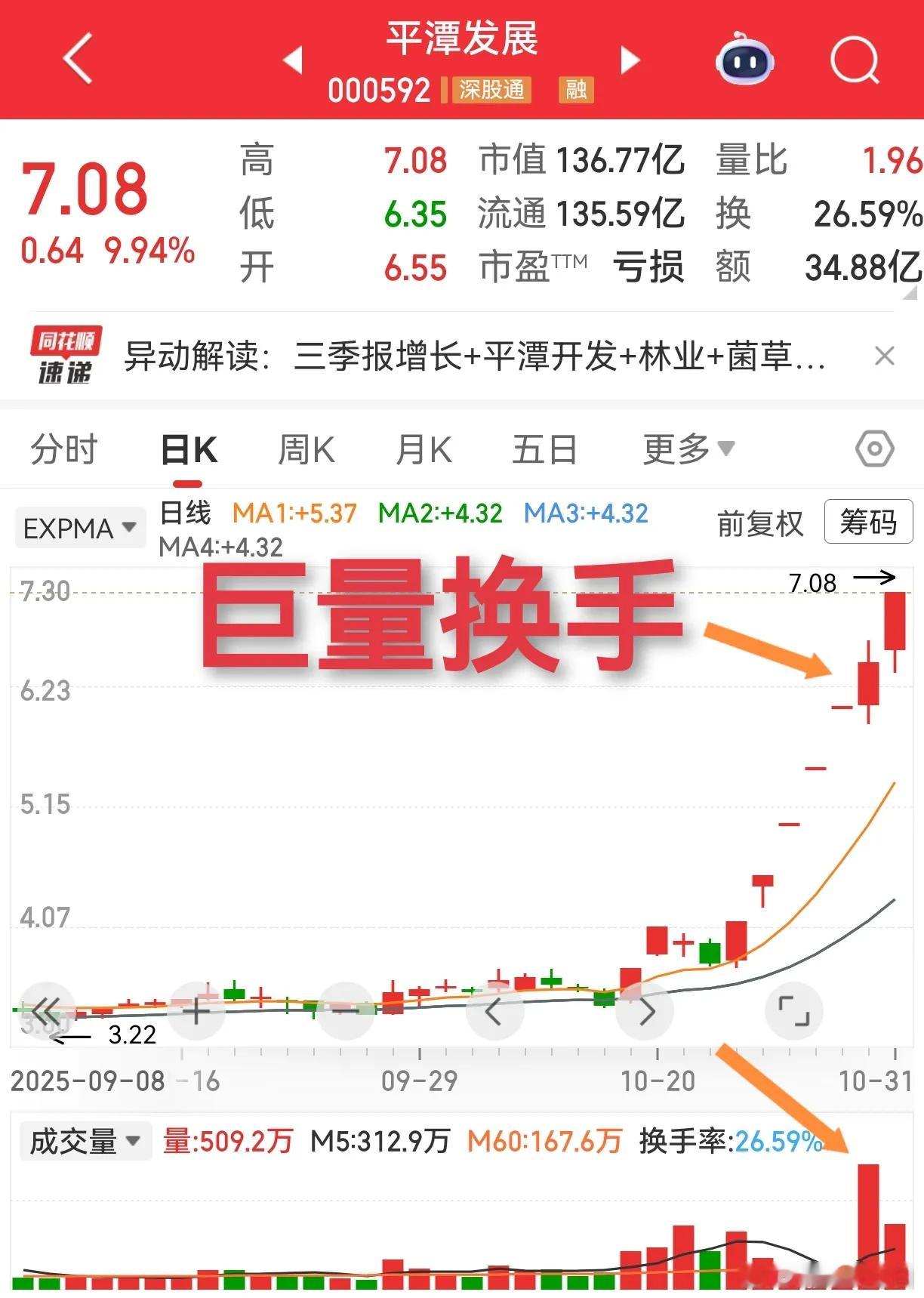Open chart settings via gear icon
This screenshot has width=924, height=1298.
click(876, 449)
